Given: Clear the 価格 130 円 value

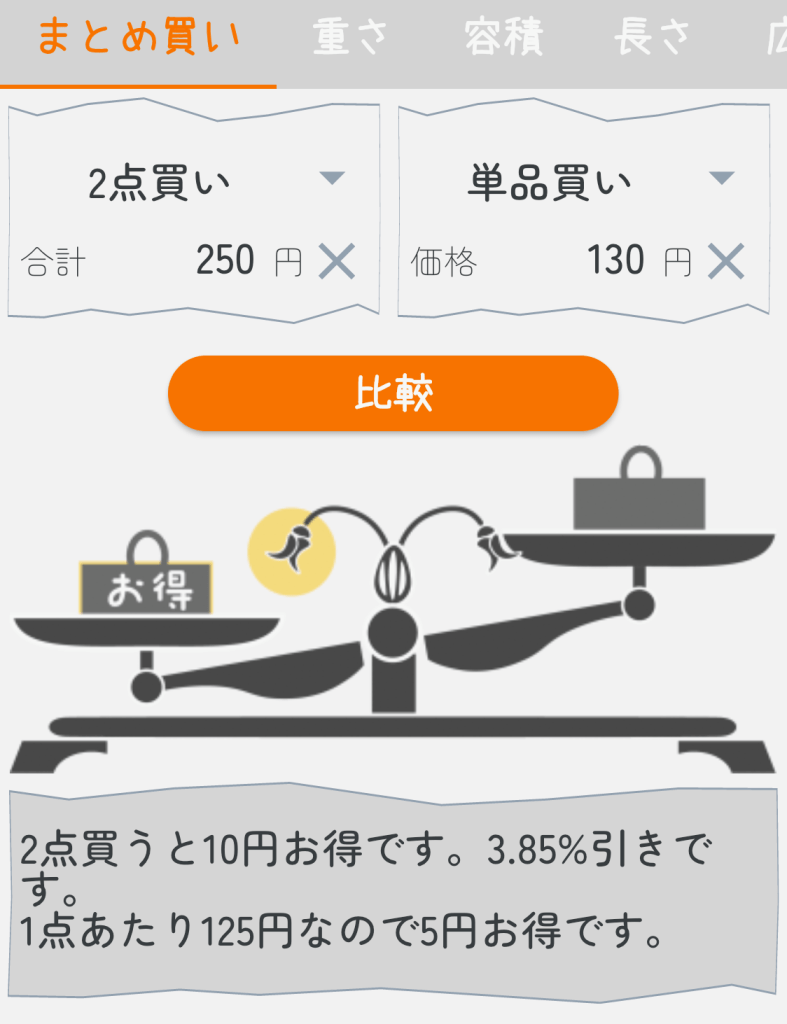Looking at the screenshot, I should tap(726, 262).
